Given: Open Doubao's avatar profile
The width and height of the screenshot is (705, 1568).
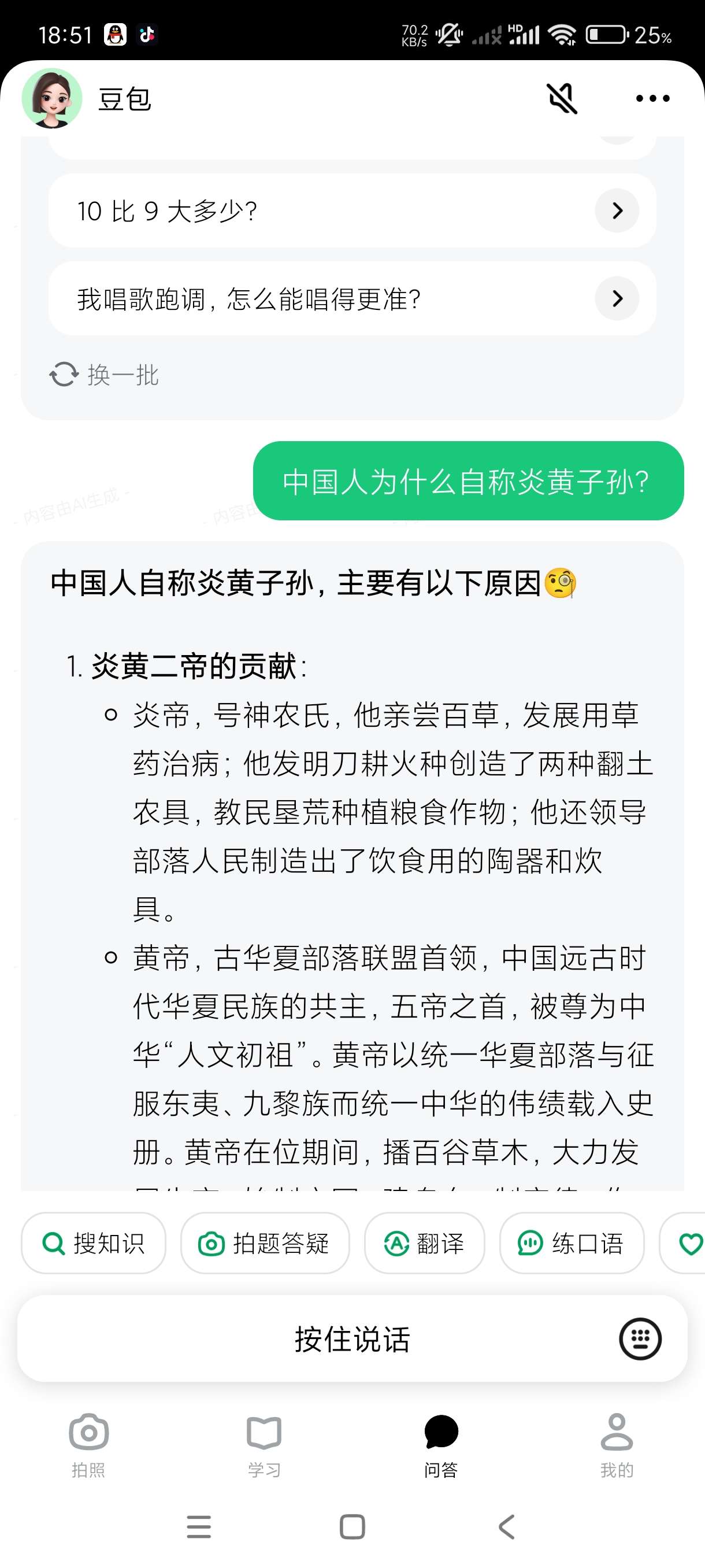Looking at the screenshot, I should [x=51, y=99].
